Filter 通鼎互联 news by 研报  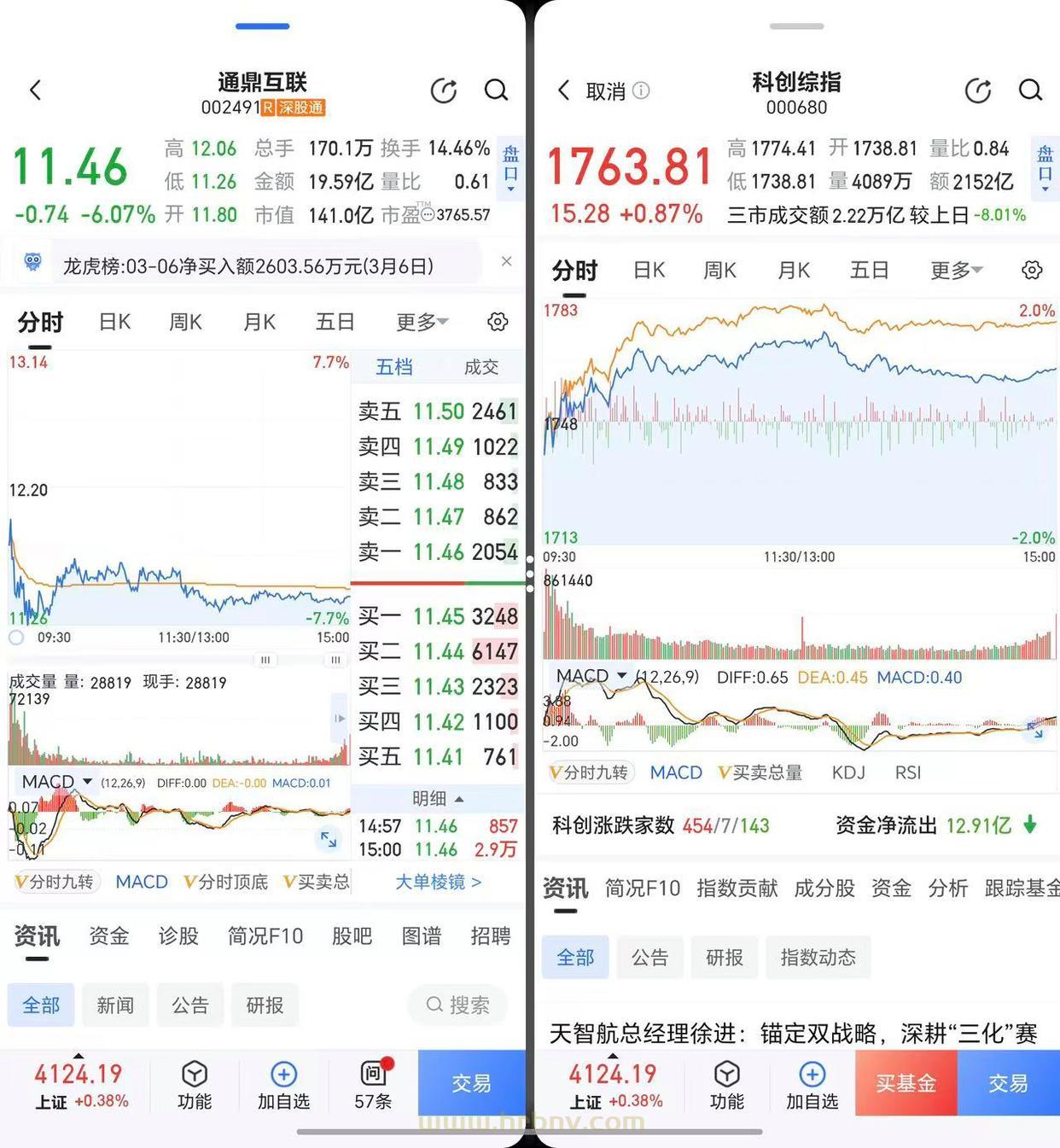coord(265,1005)
